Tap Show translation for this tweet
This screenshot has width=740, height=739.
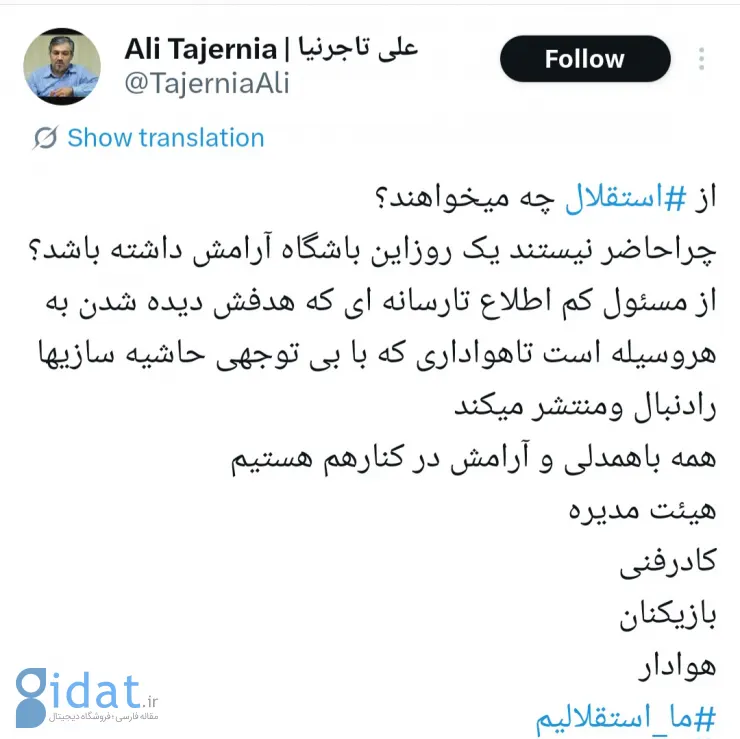[x=165, y=138]
